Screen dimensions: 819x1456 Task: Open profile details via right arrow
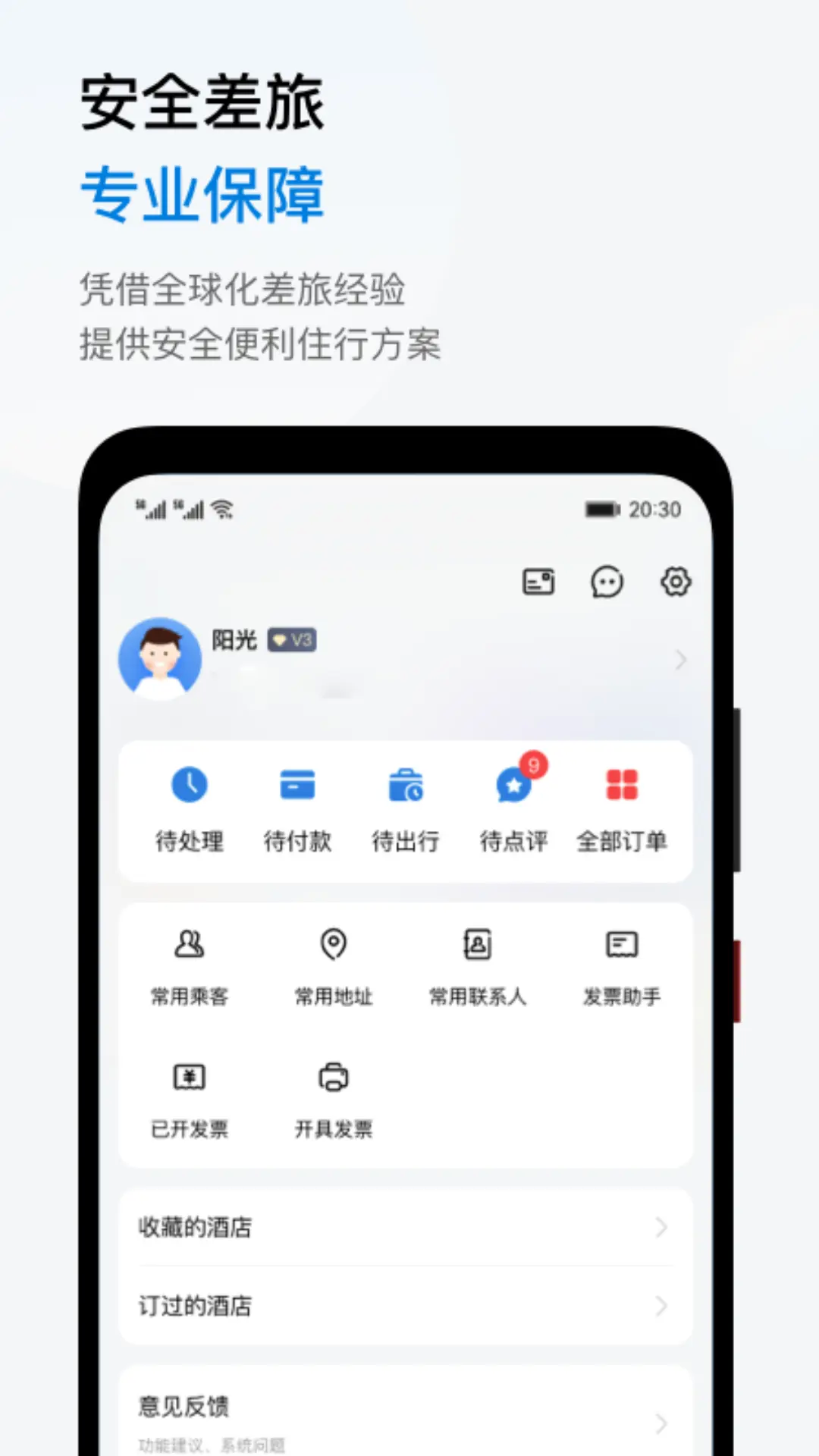click(680, 660)
